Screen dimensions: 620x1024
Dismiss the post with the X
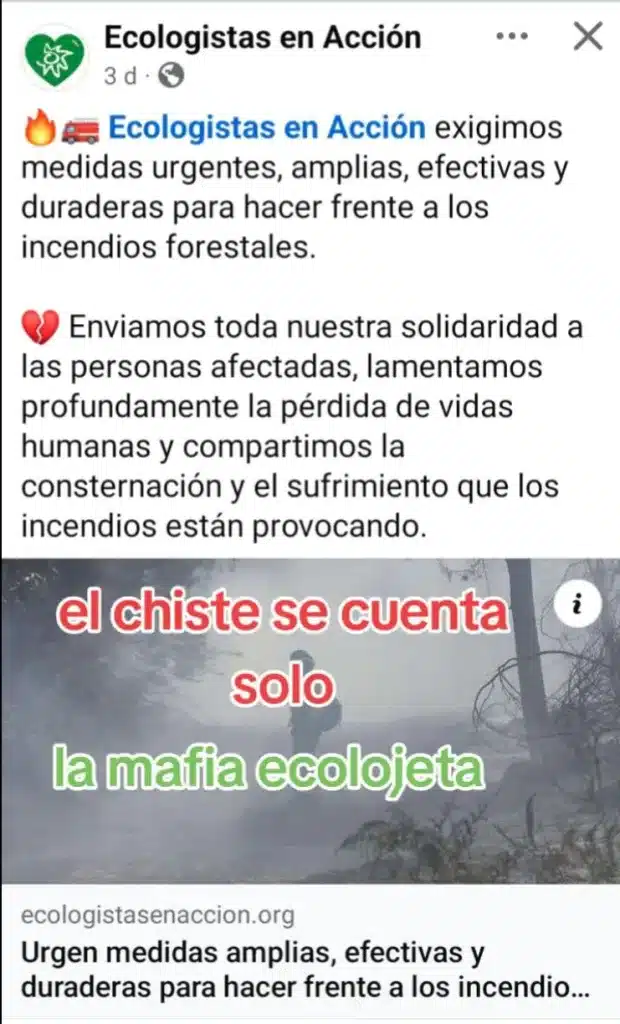(x=587, y=37)
